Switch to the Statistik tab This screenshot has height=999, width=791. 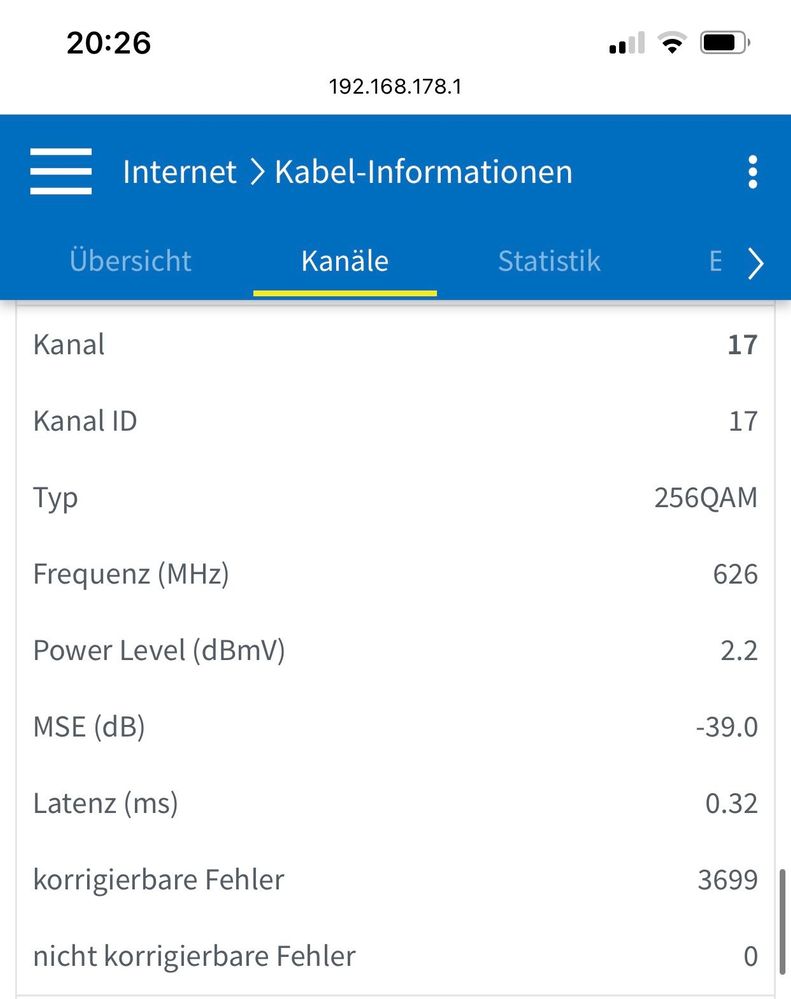549,262
